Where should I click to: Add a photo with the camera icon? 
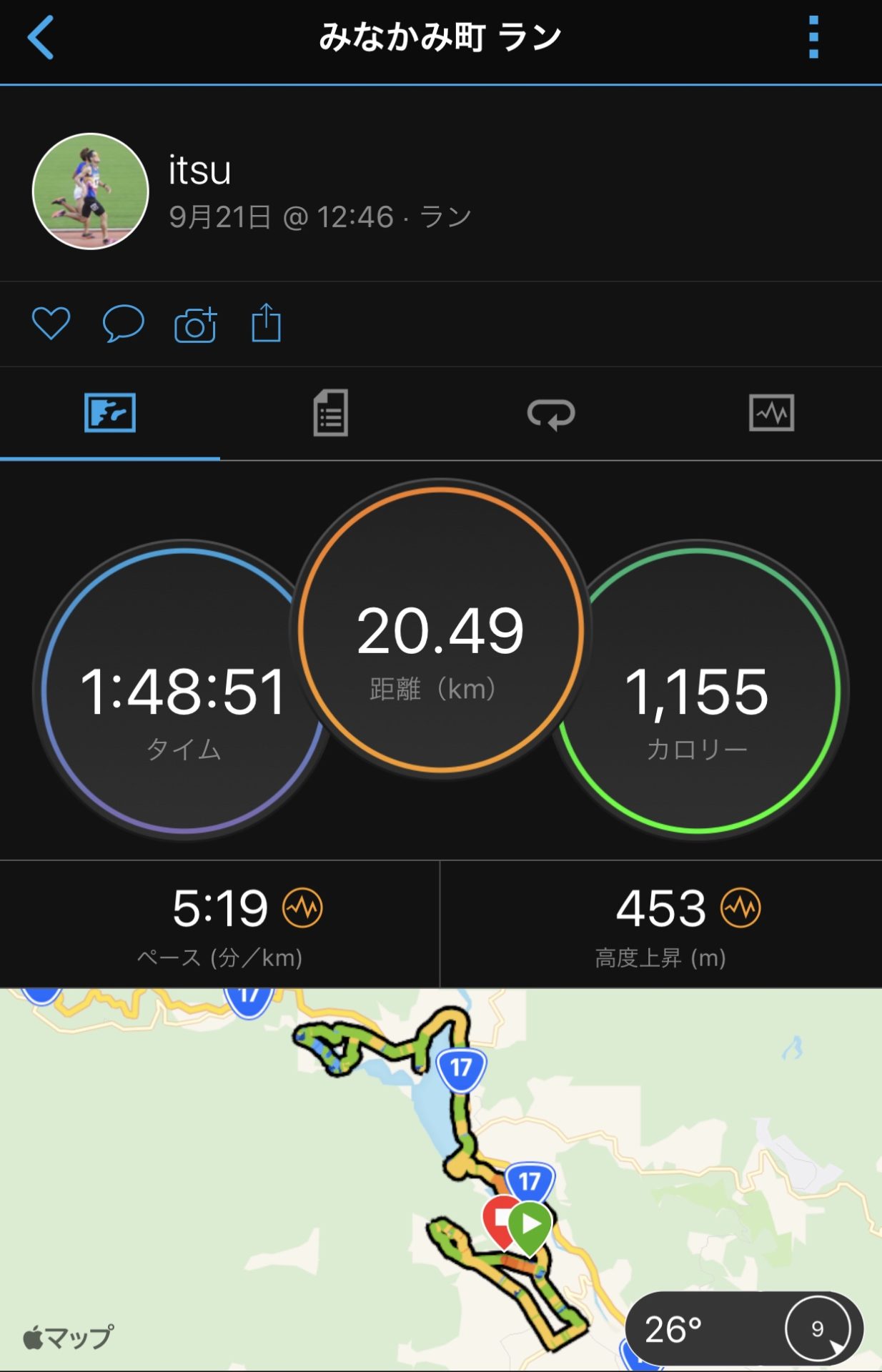click(x=195, y=325)
